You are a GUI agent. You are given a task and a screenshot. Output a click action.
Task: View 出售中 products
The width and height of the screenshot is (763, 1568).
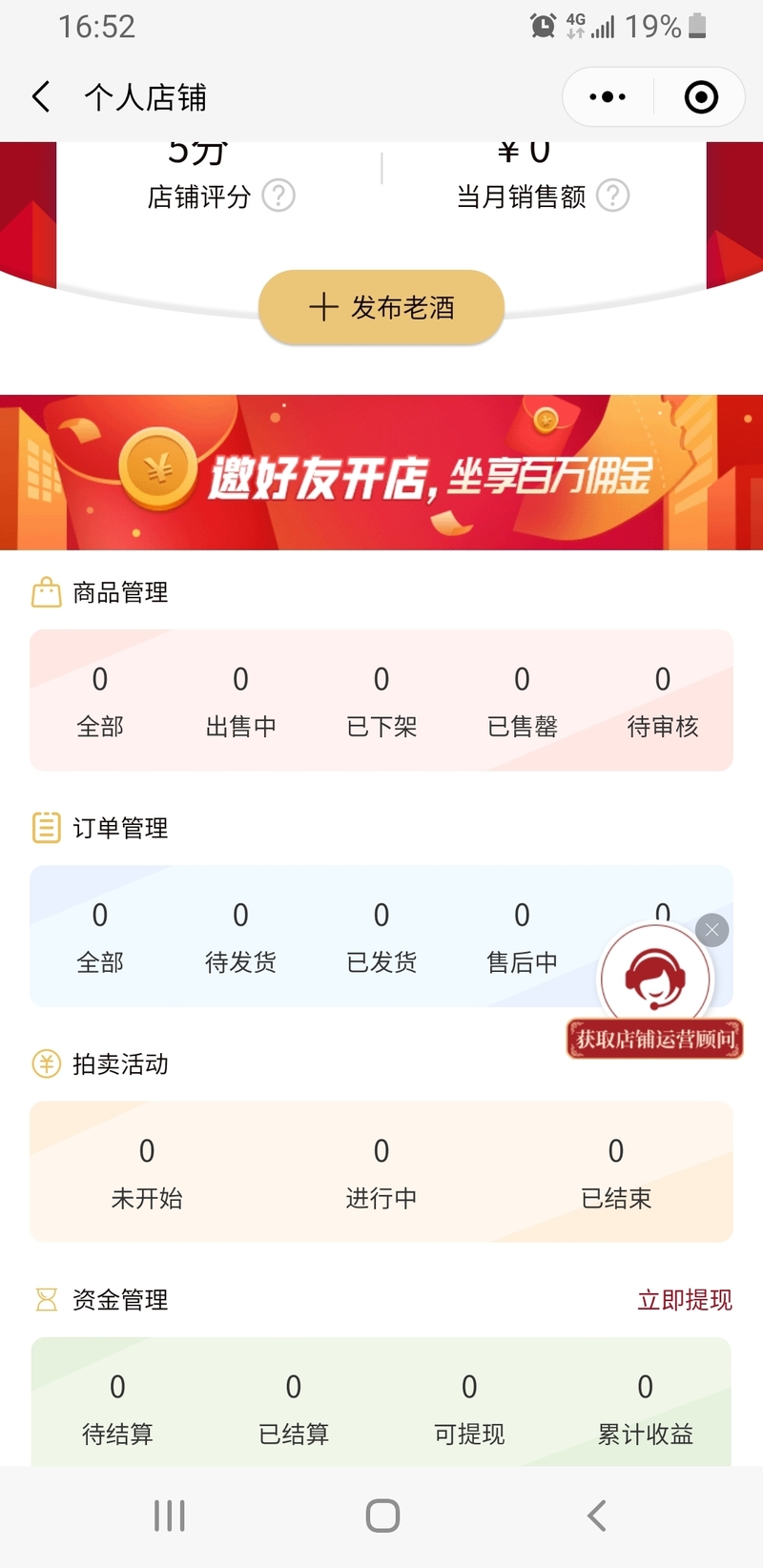click(240, 701)
